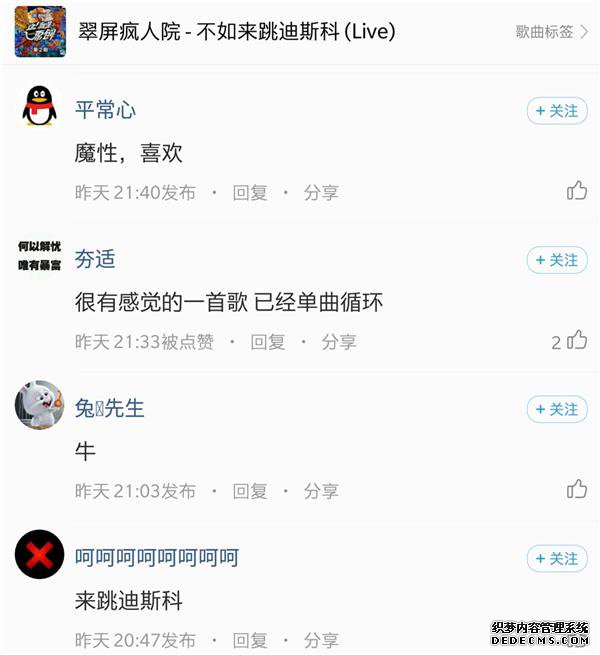The height and width of the screenshot is (655, 600).
Task: Share 兔先生's comment
Action: (x=321, y=491)
